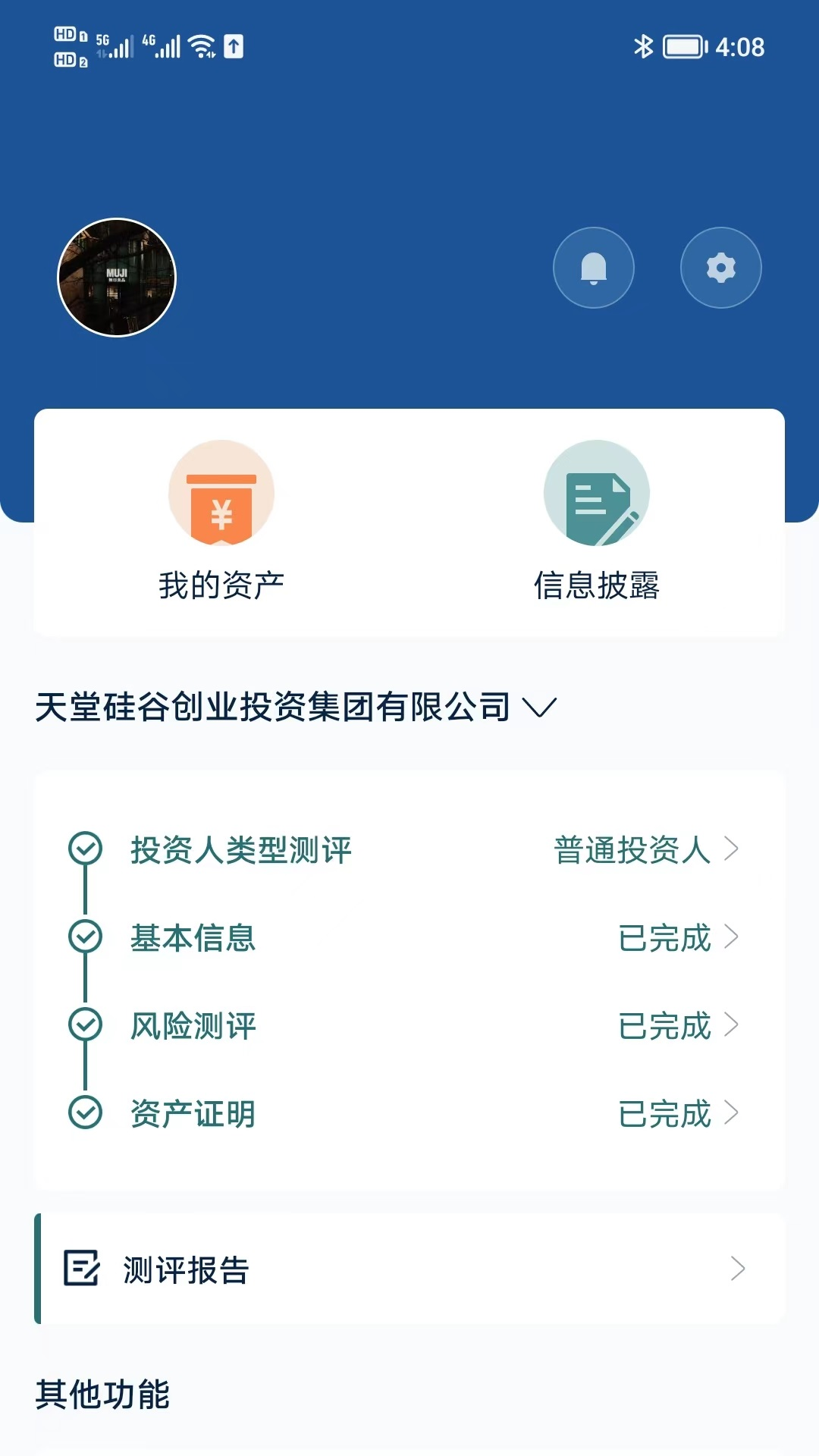Open 我的资产 (My Assets)
The height and width of the screenshot is (1456, 819).
pos(221,523)
